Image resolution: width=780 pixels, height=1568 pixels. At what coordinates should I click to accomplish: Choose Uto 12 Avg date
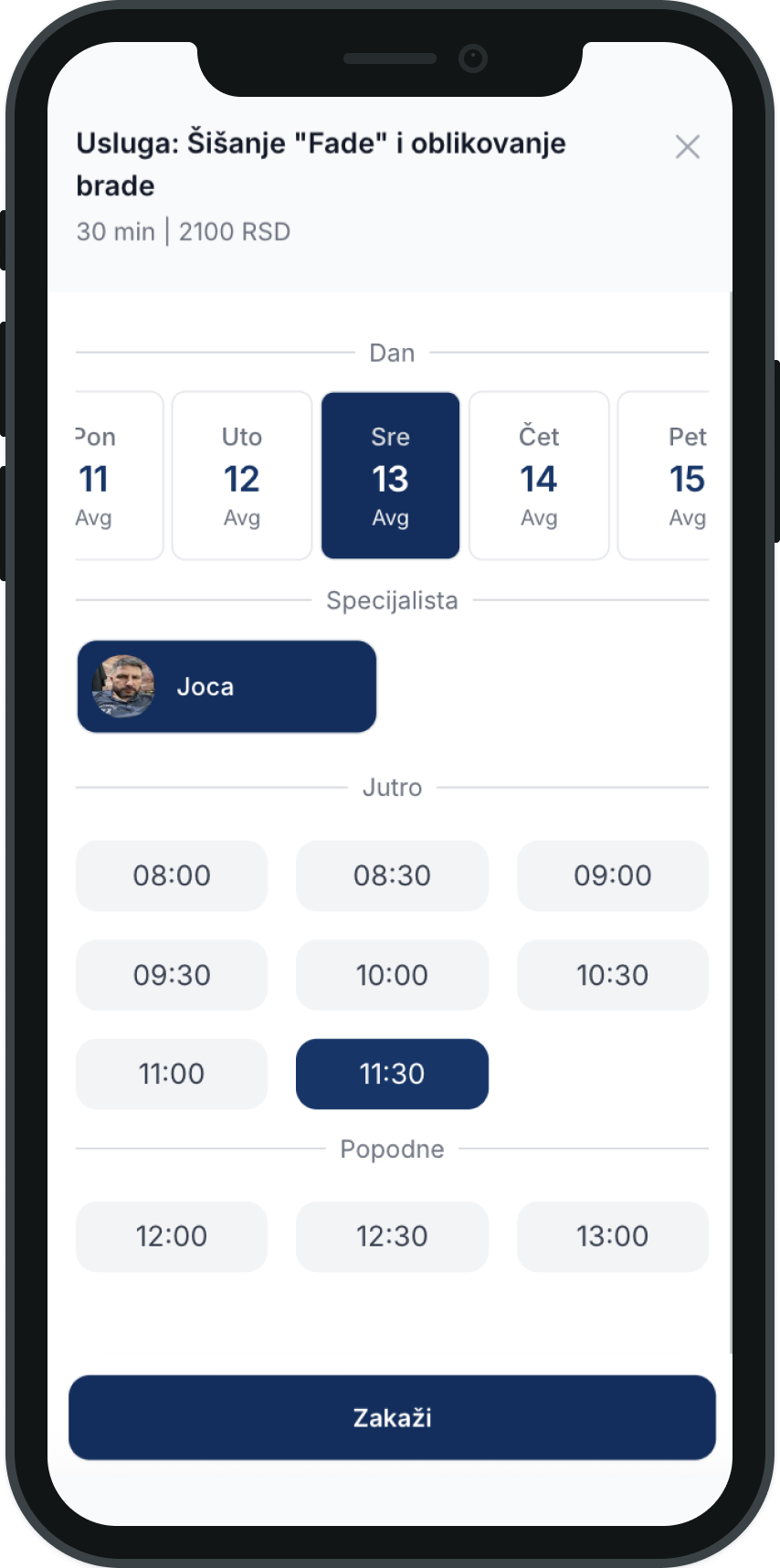click(x=242, y=476)
